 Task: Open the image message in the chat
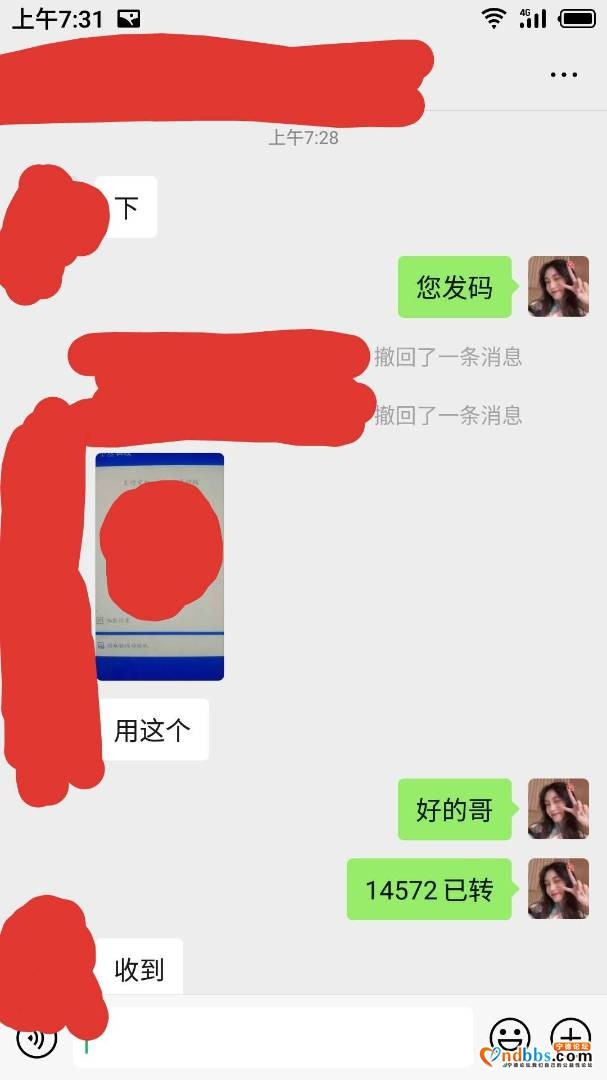tap(160, 566)
